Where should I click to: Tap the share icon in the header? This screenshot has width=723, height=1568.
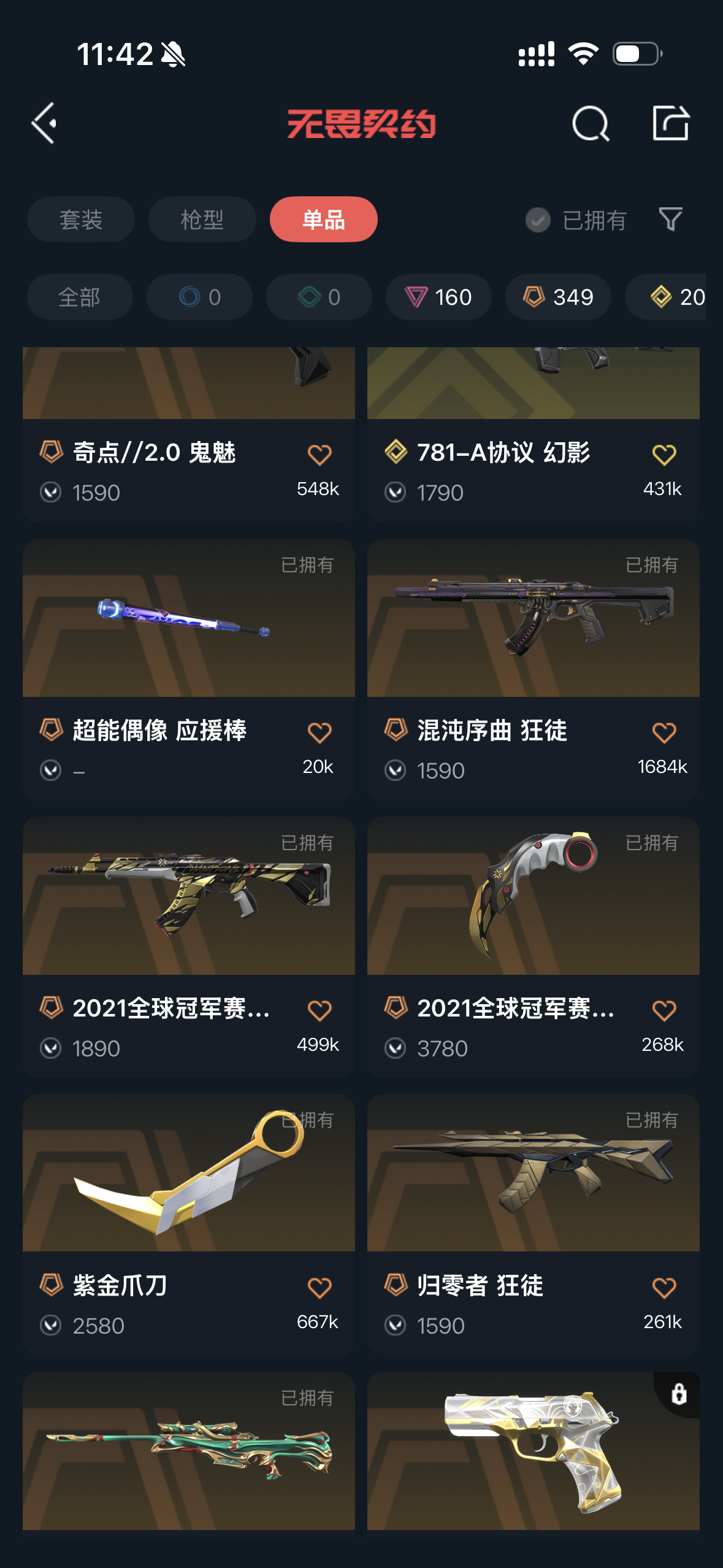tap(670, 123)
